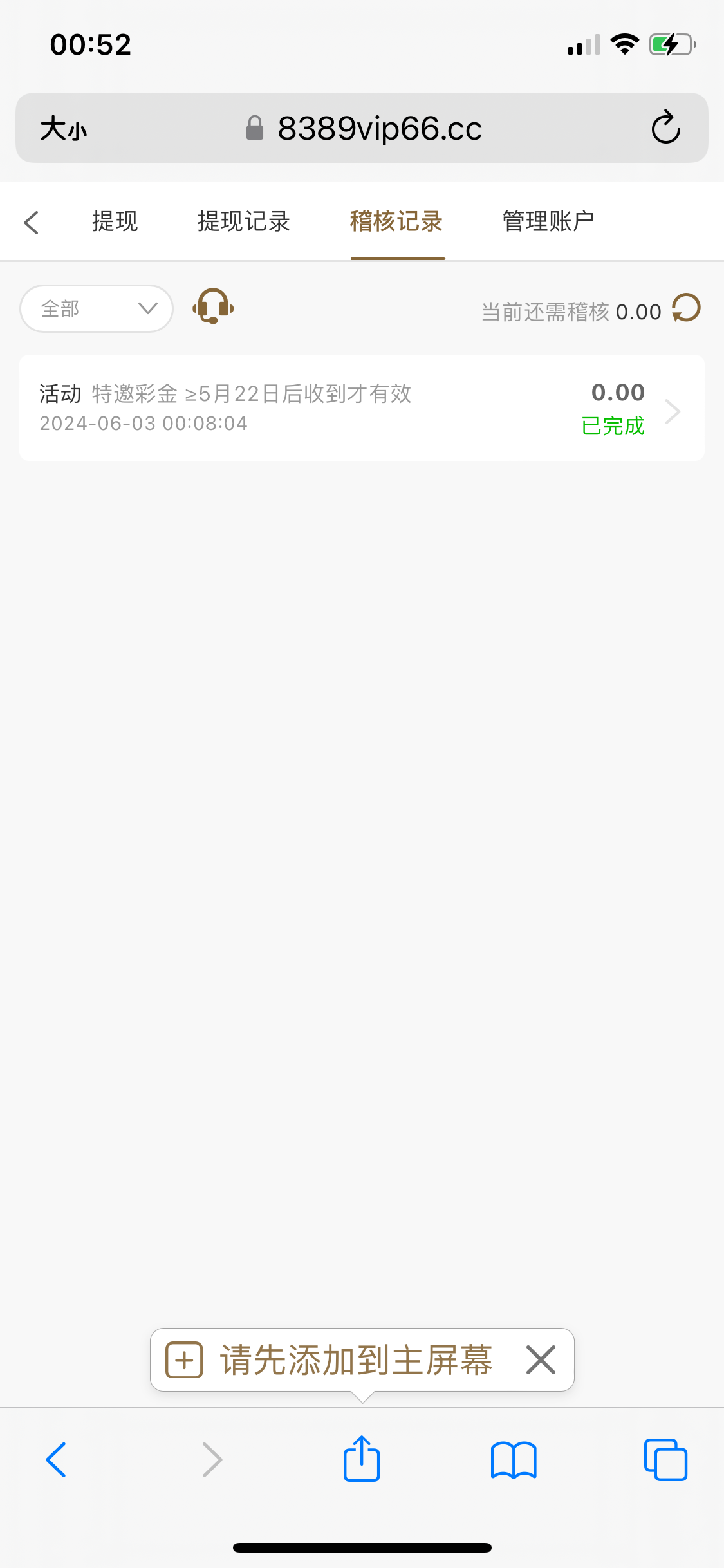Open Safari bookmarks

click(x=513, y=1459)
